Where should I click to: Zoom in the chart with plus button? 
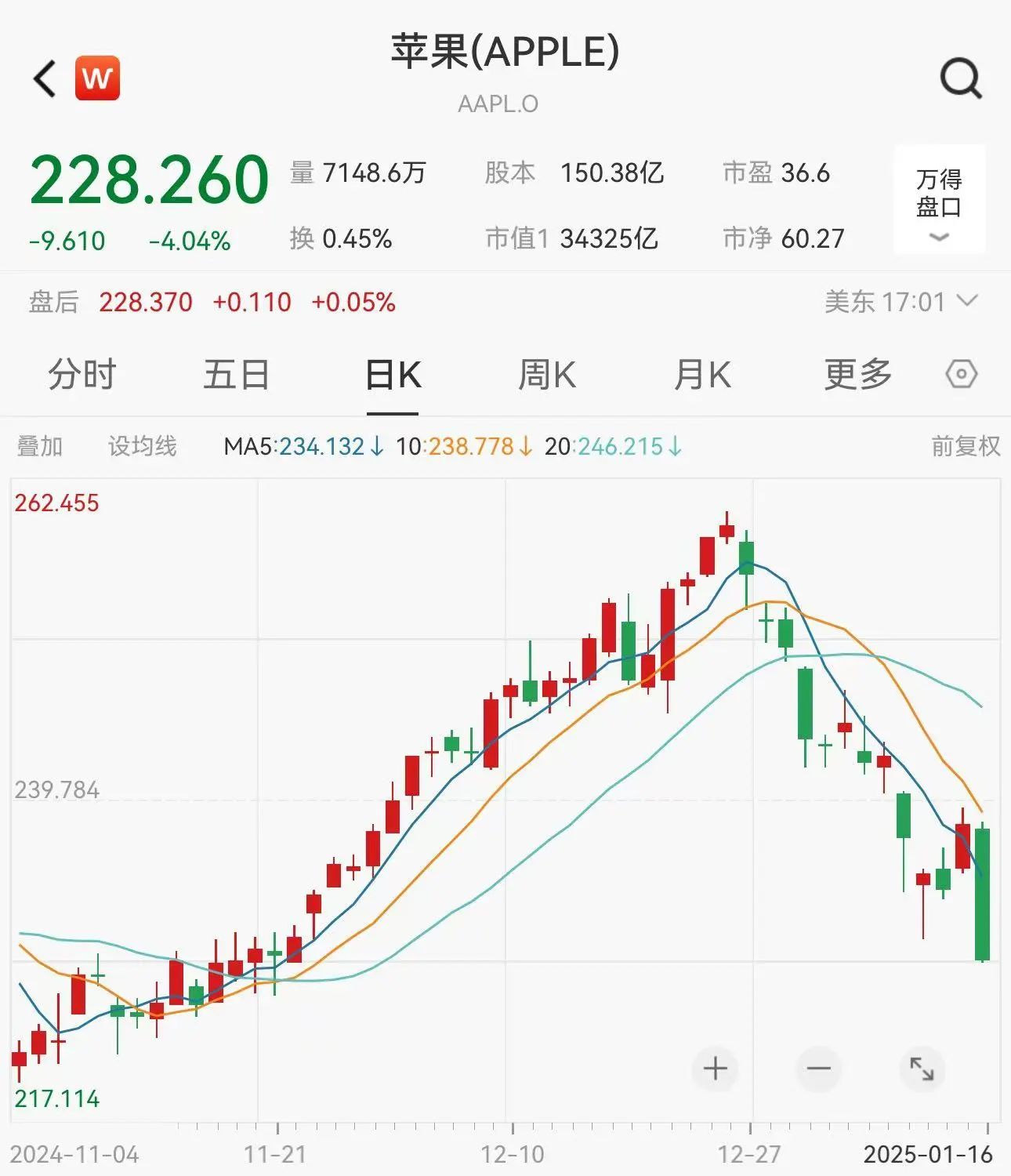click(x=715, y=1069)
